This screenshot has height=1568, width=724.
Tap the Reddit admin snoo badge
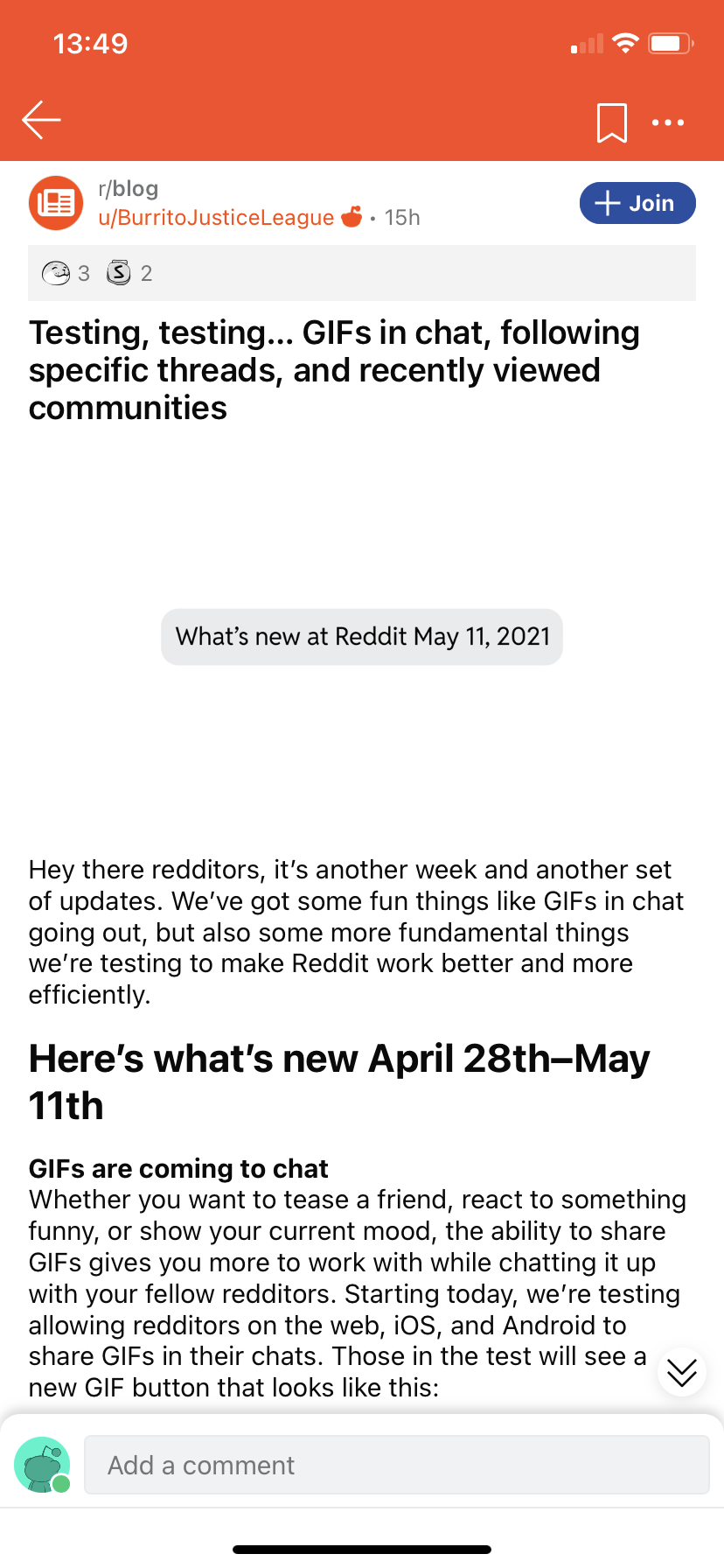tap(352, 217)
